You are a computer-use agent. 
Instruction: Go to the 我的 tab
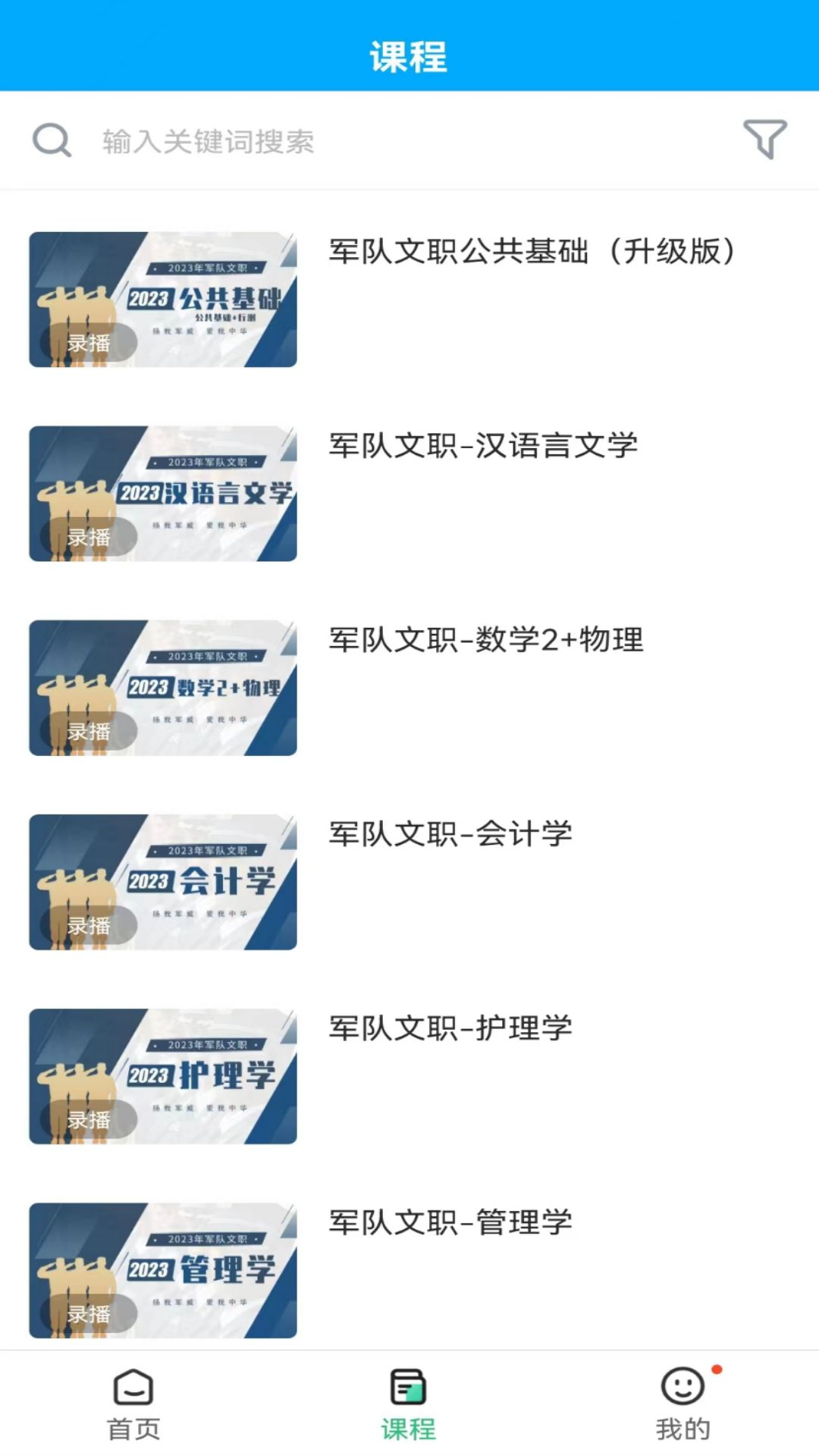click(x=683, y=1404)
